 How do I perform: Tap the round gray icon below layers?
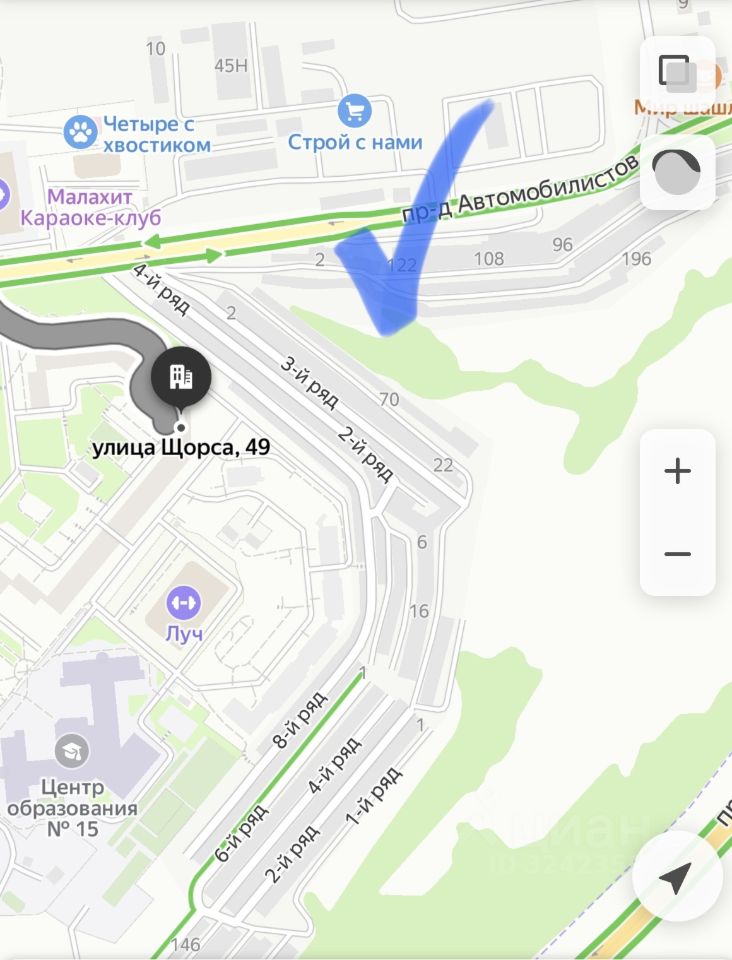pos(677,172)
